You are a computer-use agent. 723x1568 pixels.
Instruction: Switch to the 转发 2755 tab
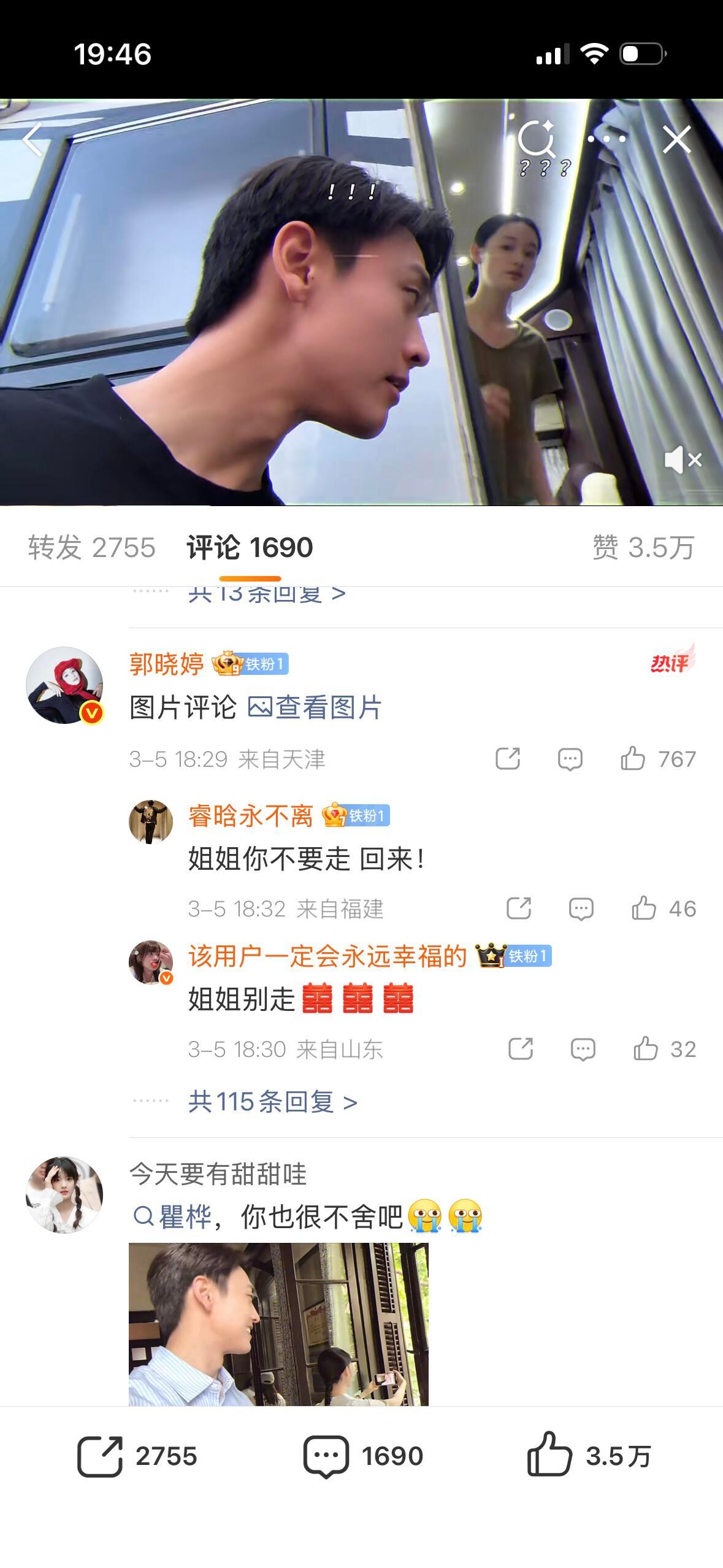[x=91, y=548]
